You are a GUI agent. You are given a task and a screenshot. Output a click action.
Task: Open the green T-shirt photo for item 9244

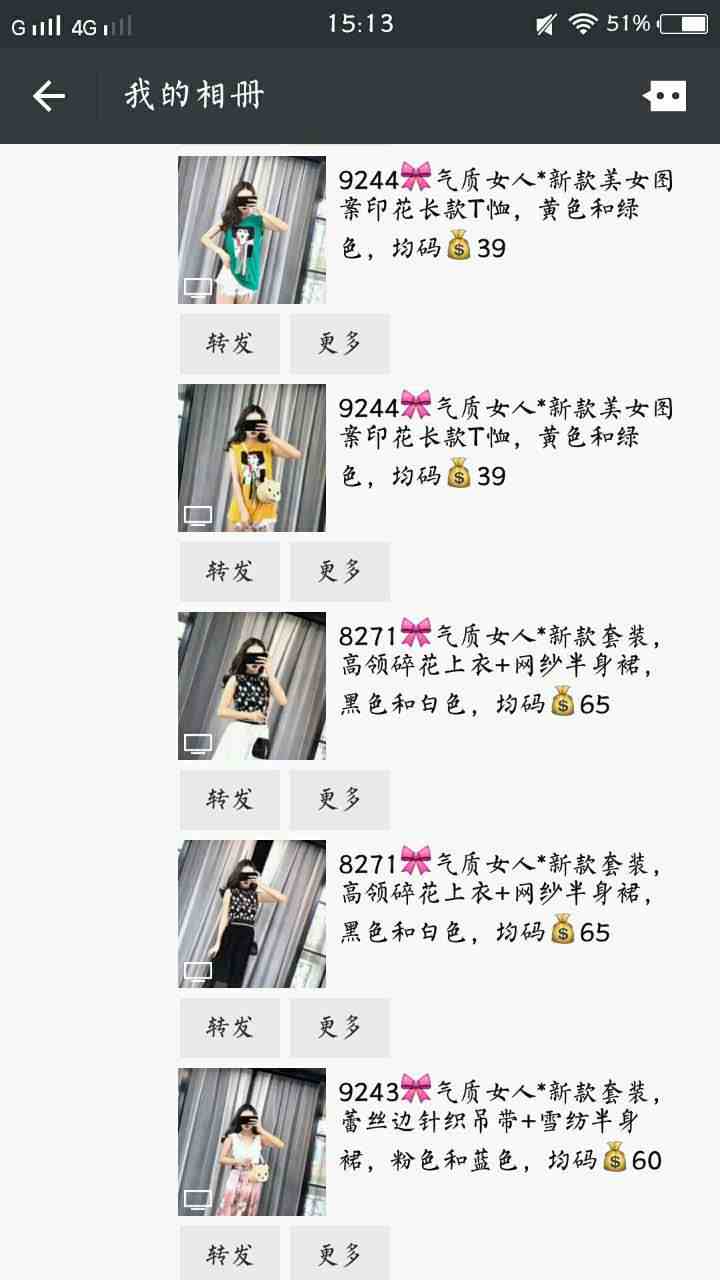point(252,230)
